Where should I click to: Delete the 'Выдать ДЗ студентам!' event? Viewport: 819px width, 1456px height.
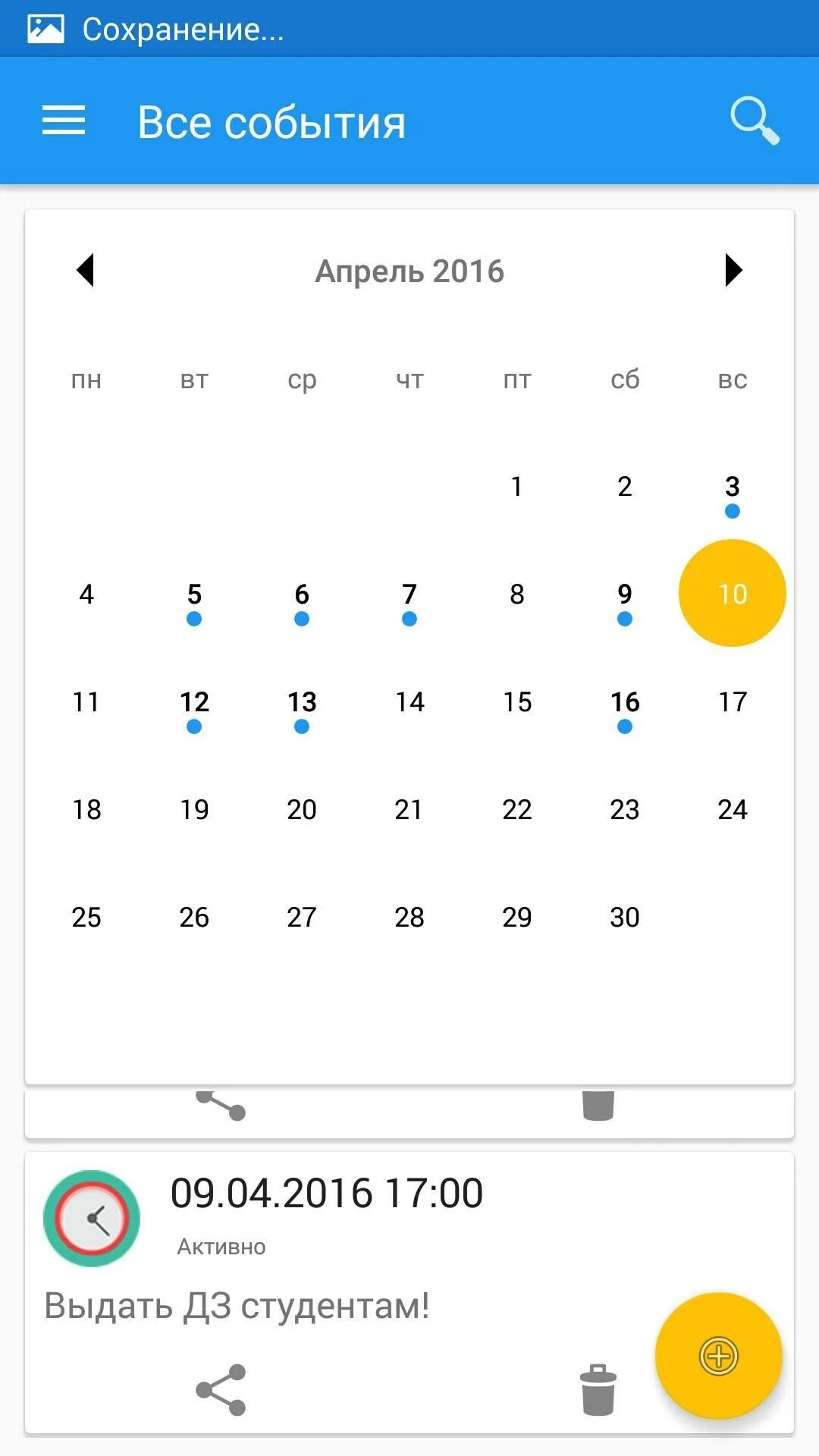click(x=598, y=1389)
